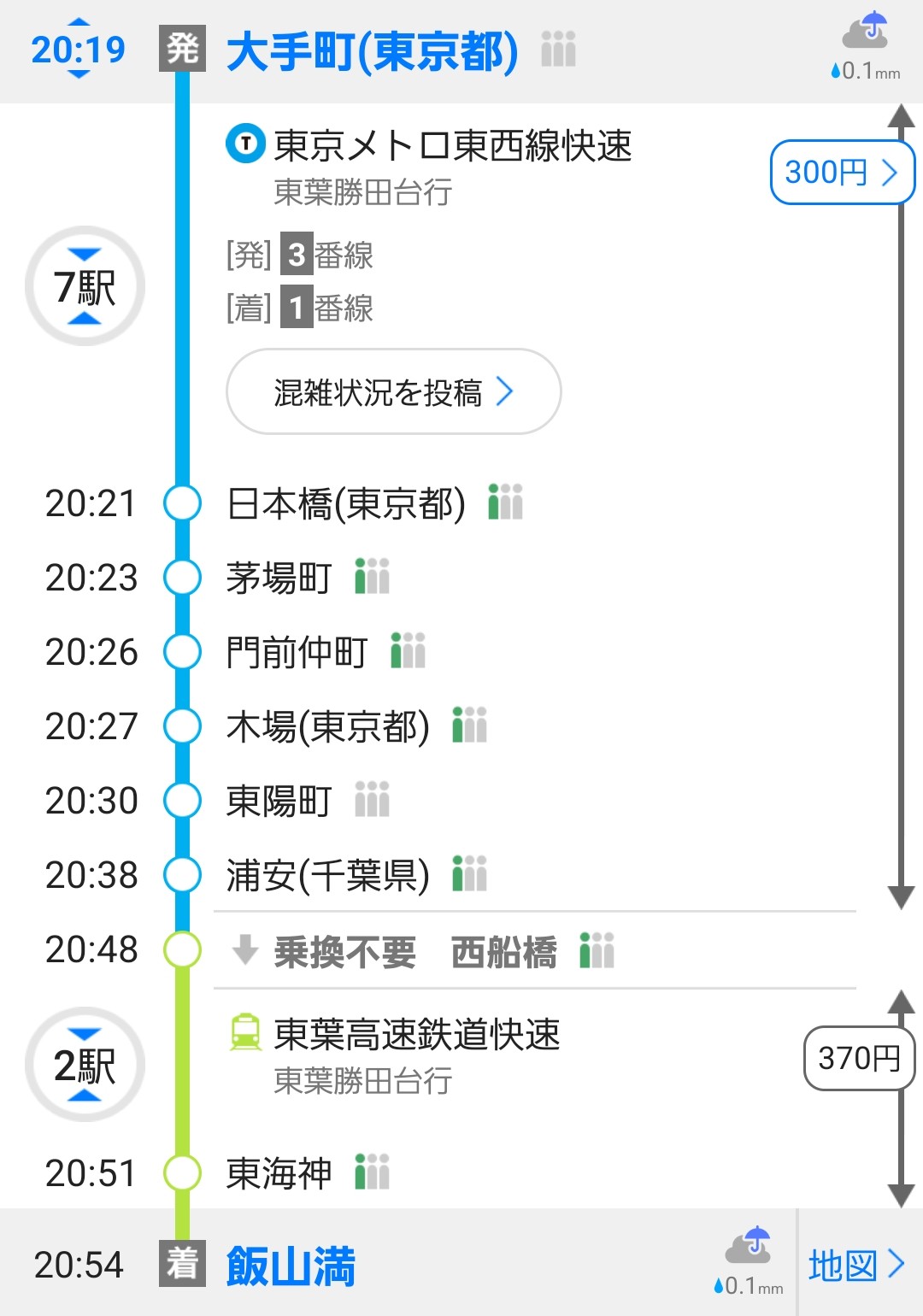
Task: Collapse the 7駅 stop list
Action: [x=85, y=286]
